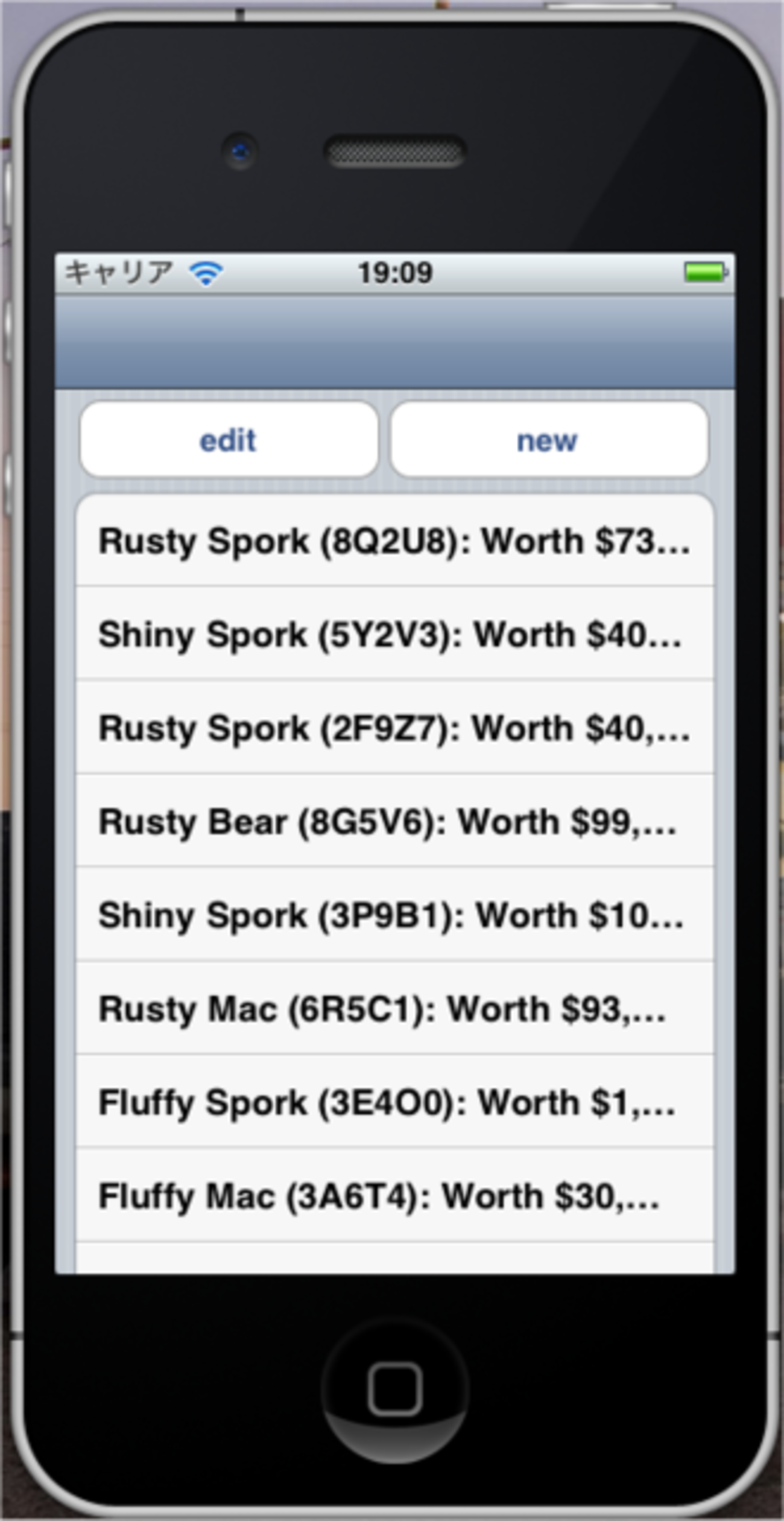This screenshot has height=1521, width=784.
Task: Open the Rusty Spork (8Q2U8) row
Action: (x=394, y=541)
